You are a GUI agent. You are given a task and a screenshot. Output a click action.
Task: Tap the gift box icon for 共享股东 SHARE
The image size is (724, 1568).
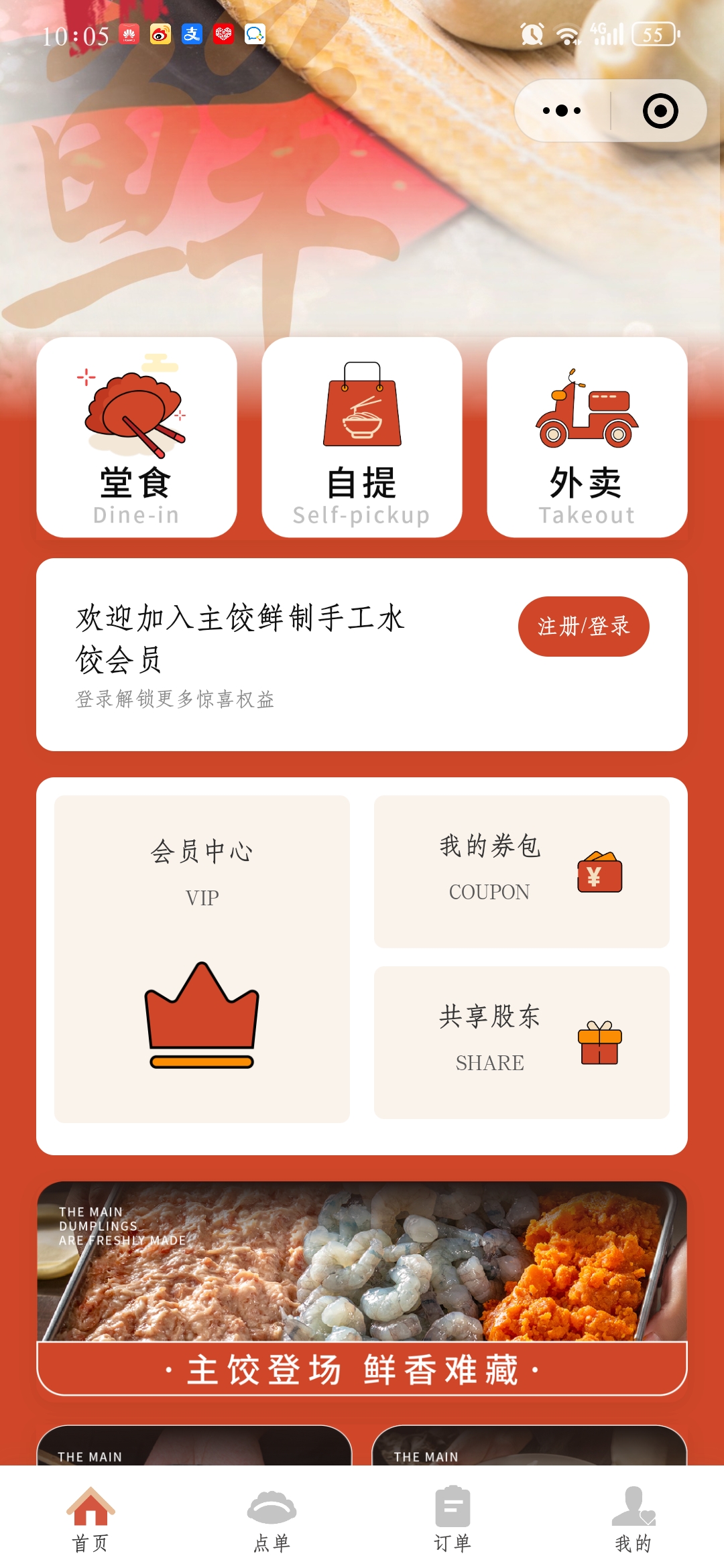pyautogui.click(x=601, y=1041)
